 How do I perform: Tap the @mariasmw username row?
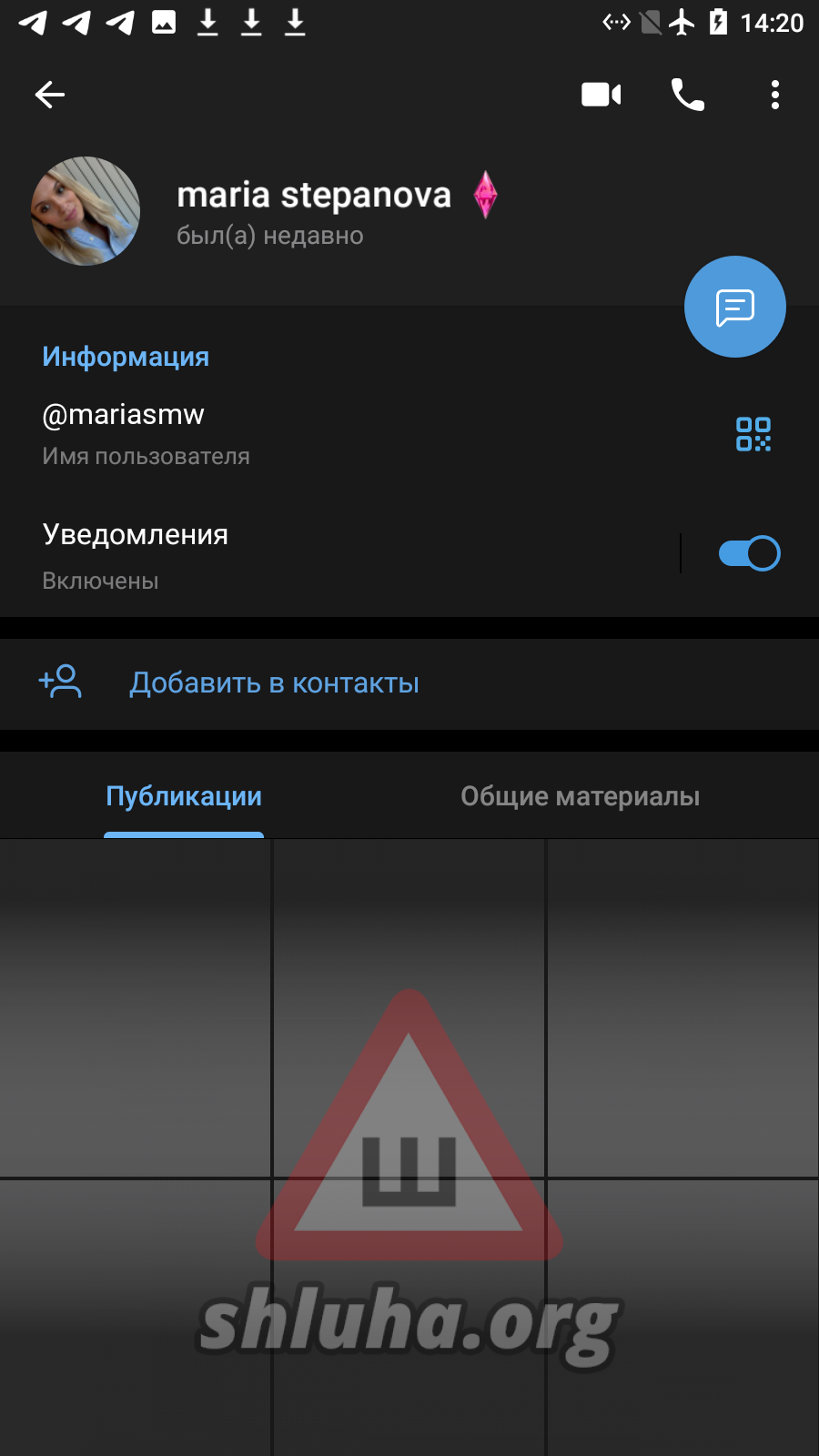point(273,433)
